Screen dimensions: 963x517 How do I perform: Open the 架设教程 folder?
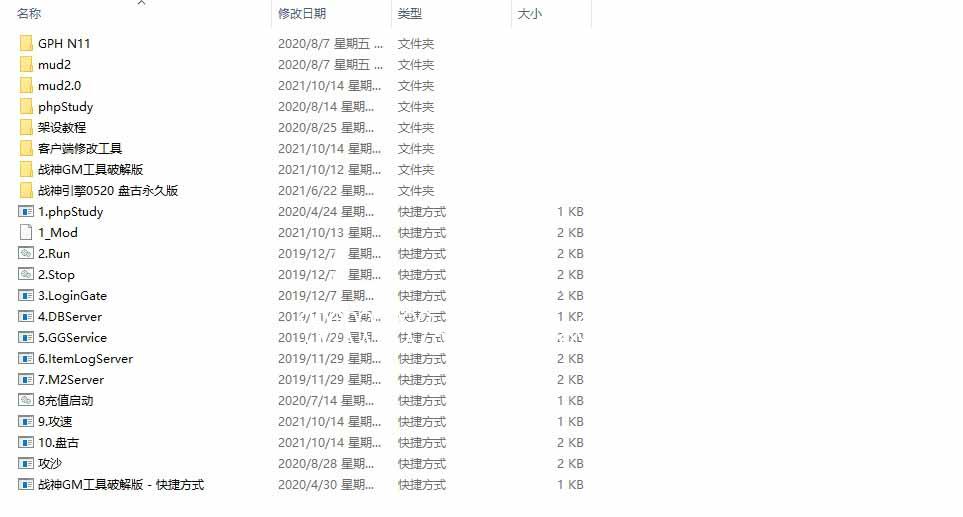tap(62, 128)
